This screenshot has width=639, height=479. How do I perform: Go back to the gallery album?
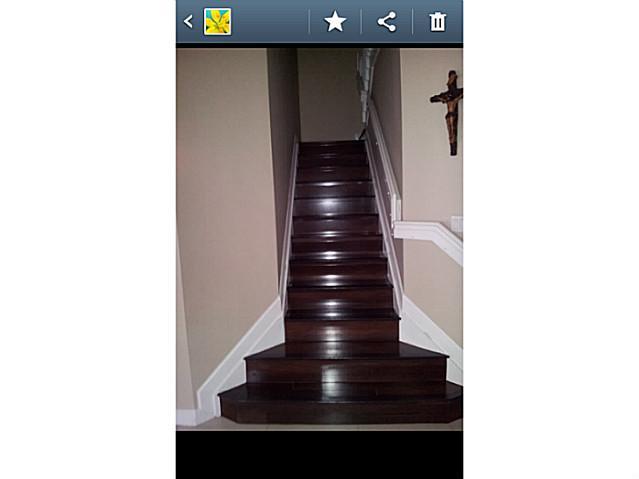coord(189,21)
